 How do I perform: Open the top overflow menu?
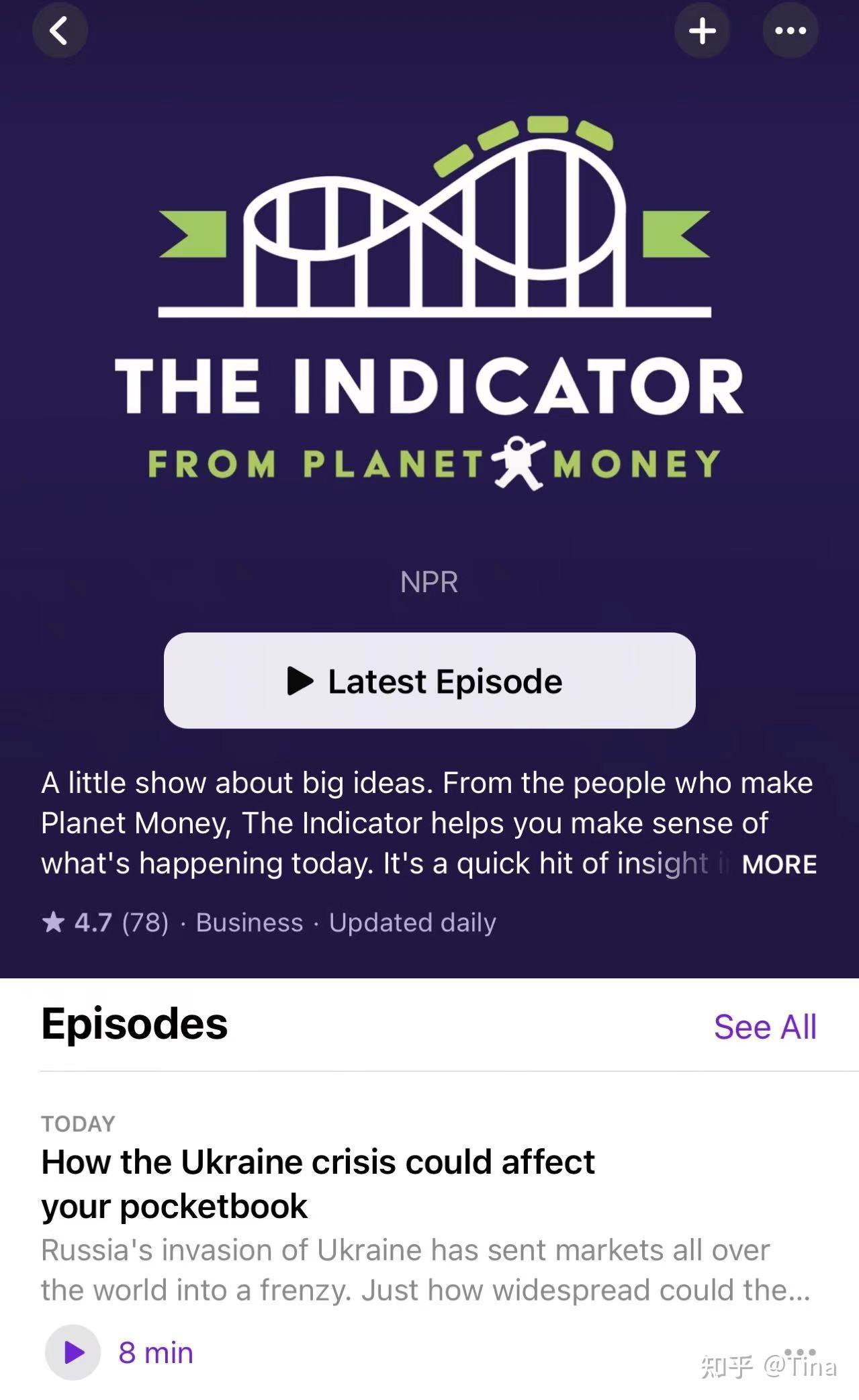[x=790, y=31]
